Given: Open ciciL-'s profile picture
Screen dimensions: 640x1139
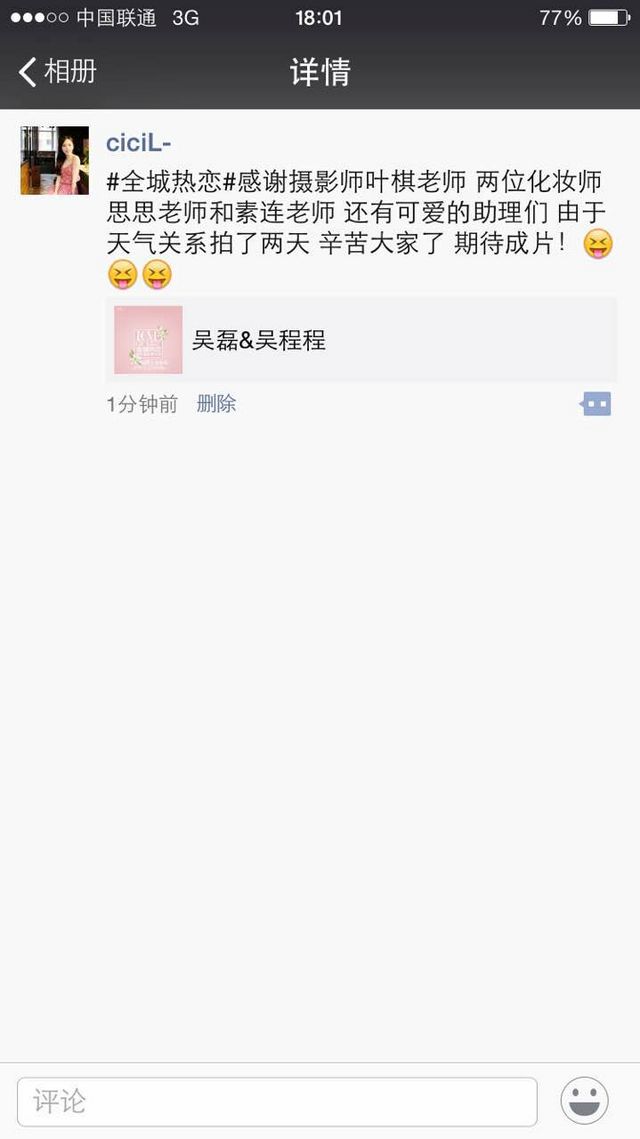Looking at the screenshot, I should (x=54, y=161).
